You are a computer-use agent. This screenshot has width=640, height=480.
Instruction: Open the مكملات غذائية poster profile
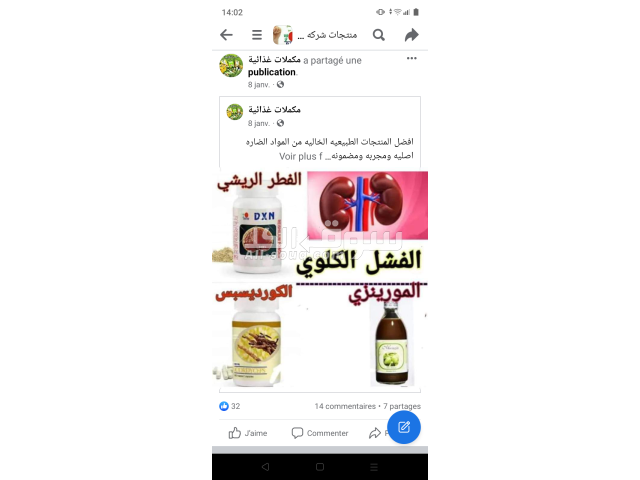click(273, 60)
